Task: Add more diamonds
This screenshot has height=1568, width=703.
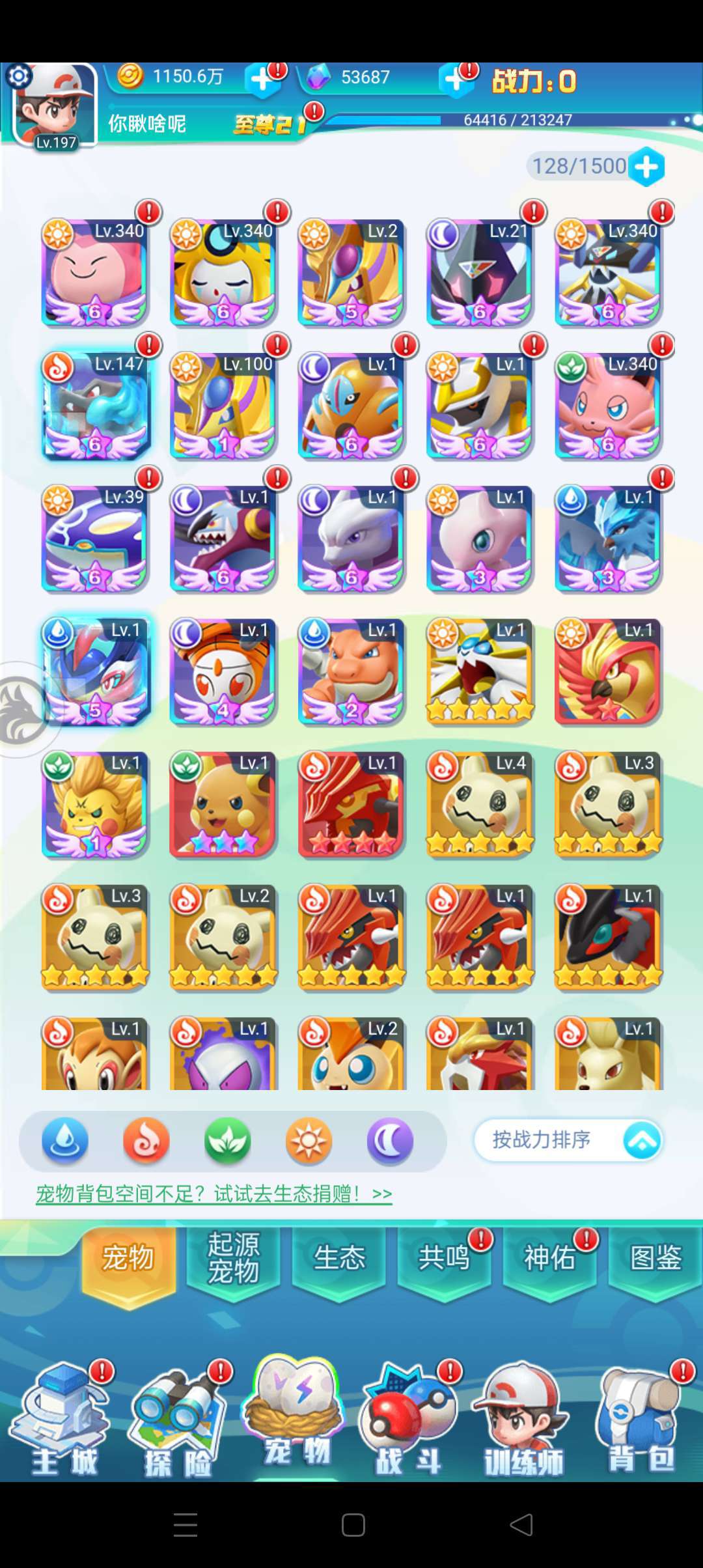Action: coord(454,79)
